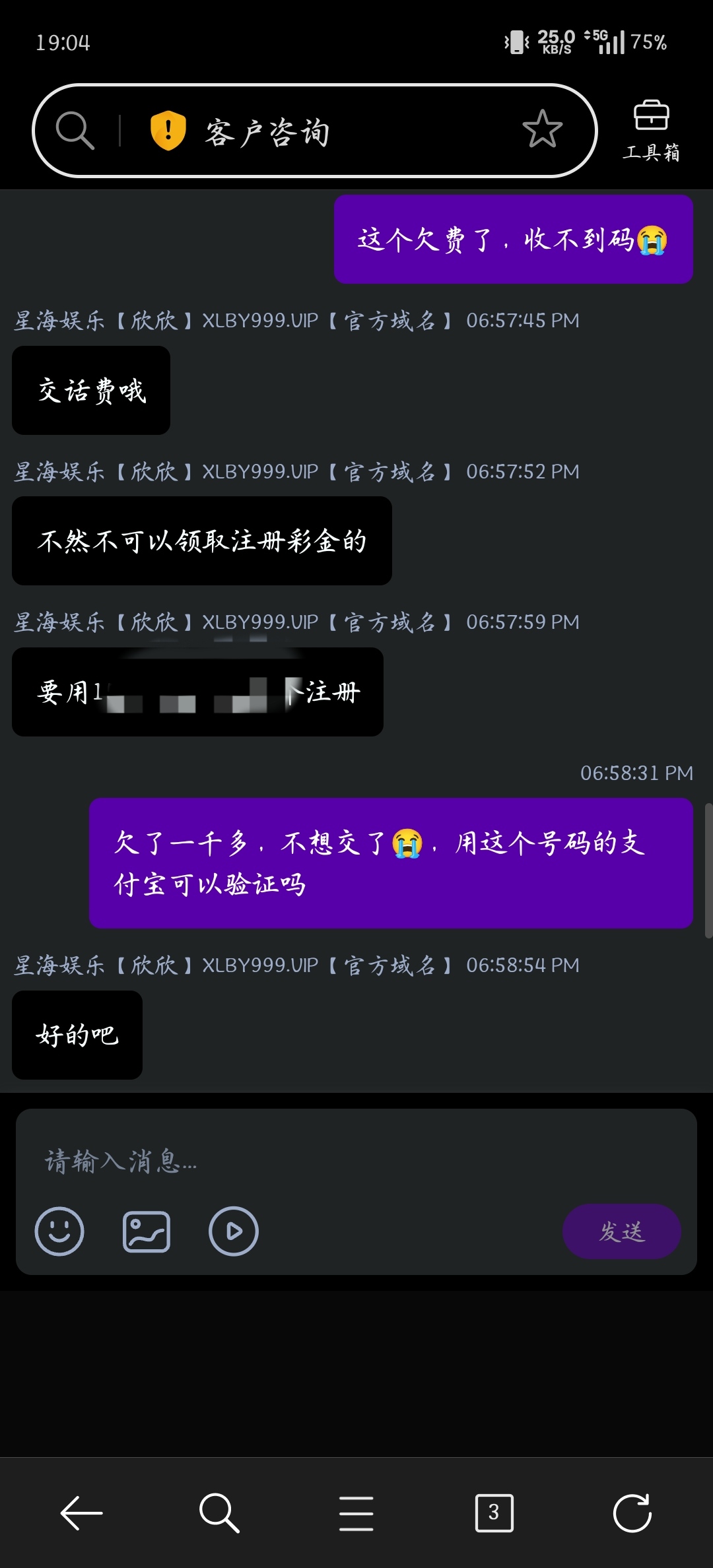Image resolution: width=713 pixels, height=1568 pixels.
Task: Attach an image to the chat
Action: (x=147, y=1231)
